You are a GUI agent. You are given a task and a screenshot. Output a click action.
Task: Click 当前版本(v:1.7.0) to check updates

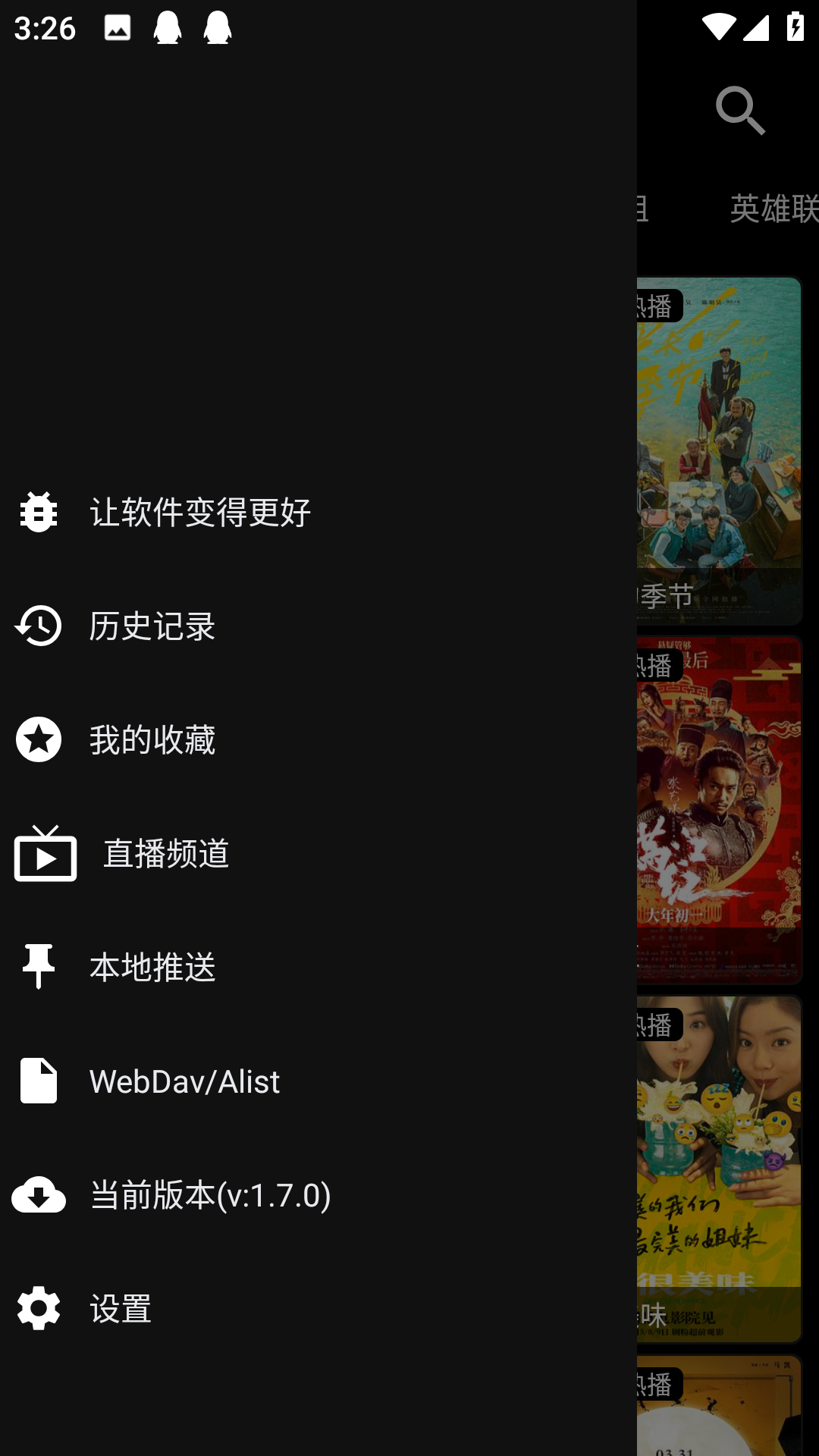click(x=209, y=1195)
